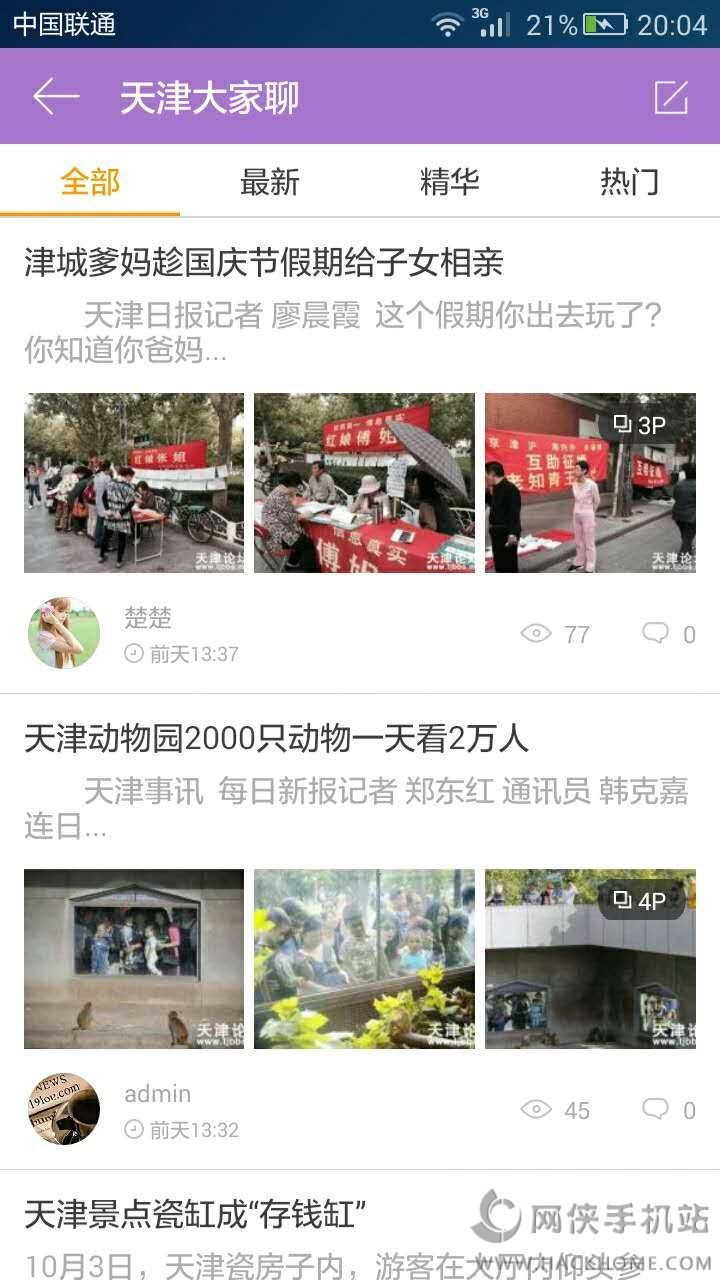Image resolution: width=720 pixels, height=1280 pixels.
Task: Open post 津城爹妈趁国庆节假期给子女相亲
Action: [263, 263]
